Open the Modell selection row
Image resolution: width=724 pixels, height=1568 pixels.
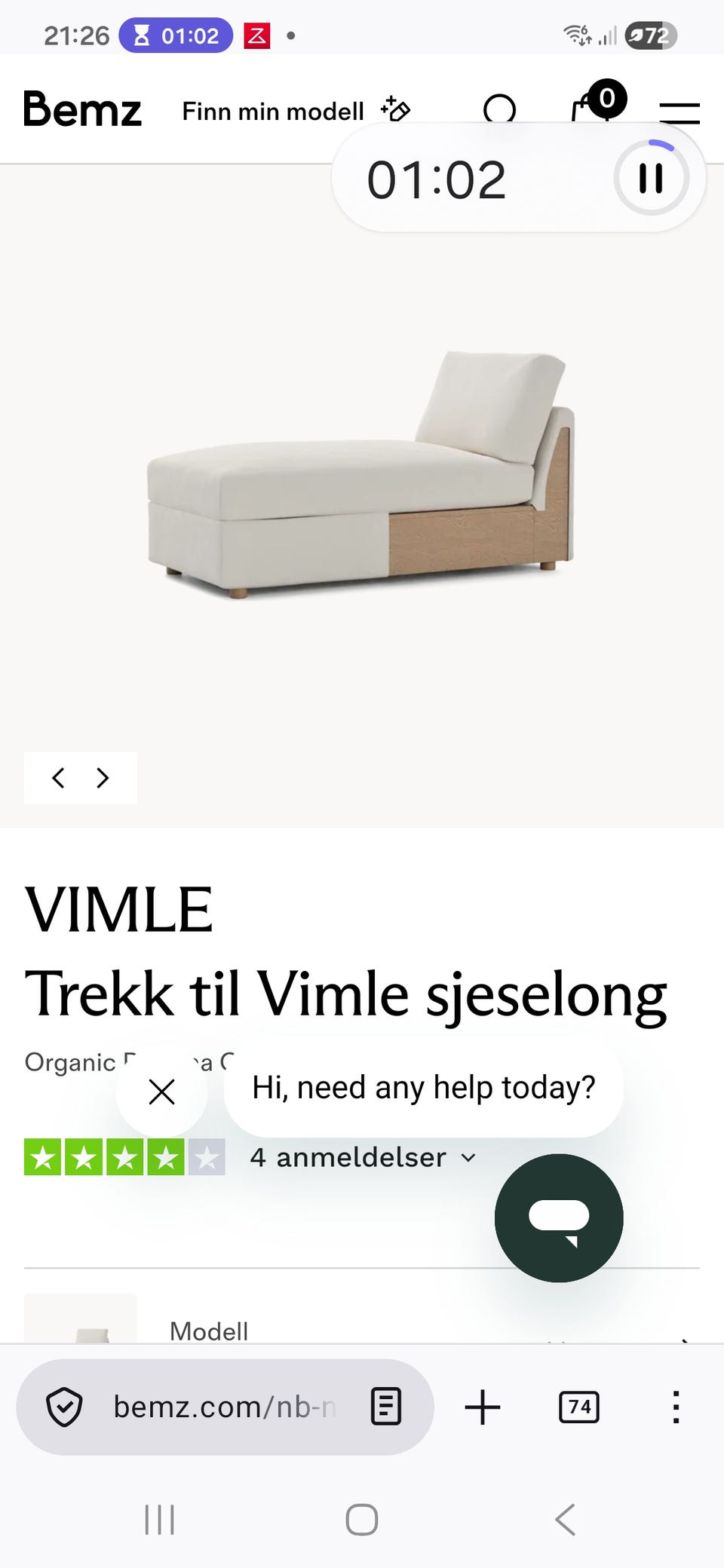point(362,1318)
